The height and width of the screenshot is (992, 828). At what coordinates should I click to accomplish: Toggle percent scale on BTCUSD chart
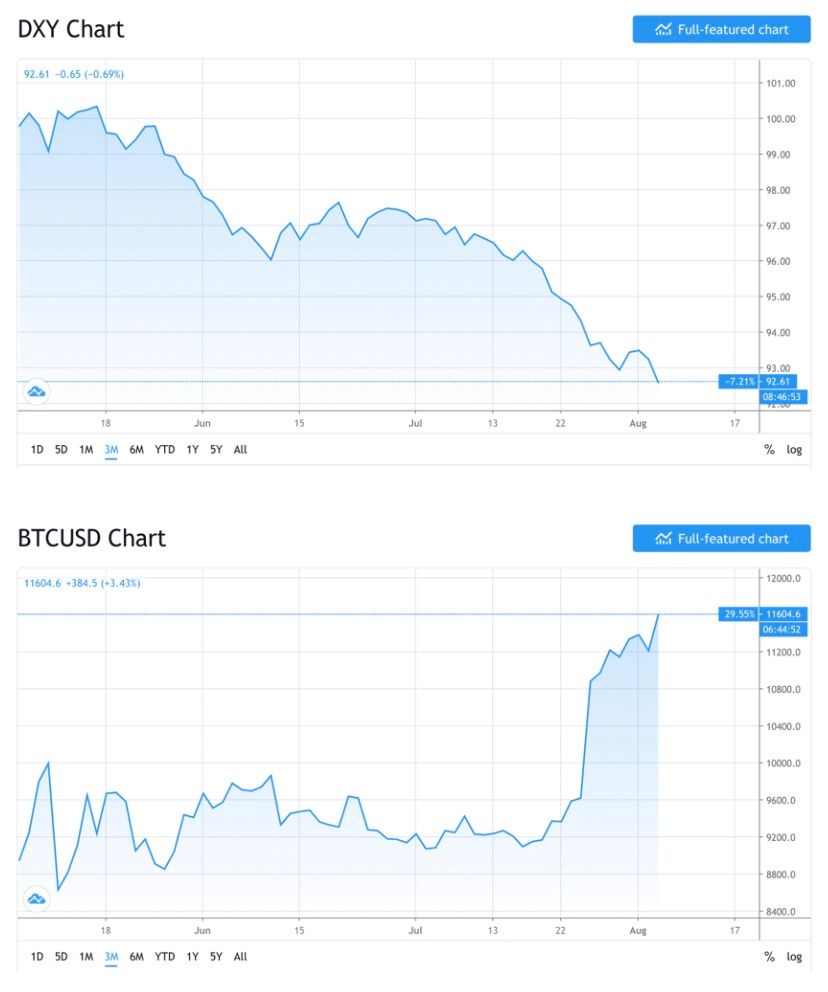coord(769,957)
